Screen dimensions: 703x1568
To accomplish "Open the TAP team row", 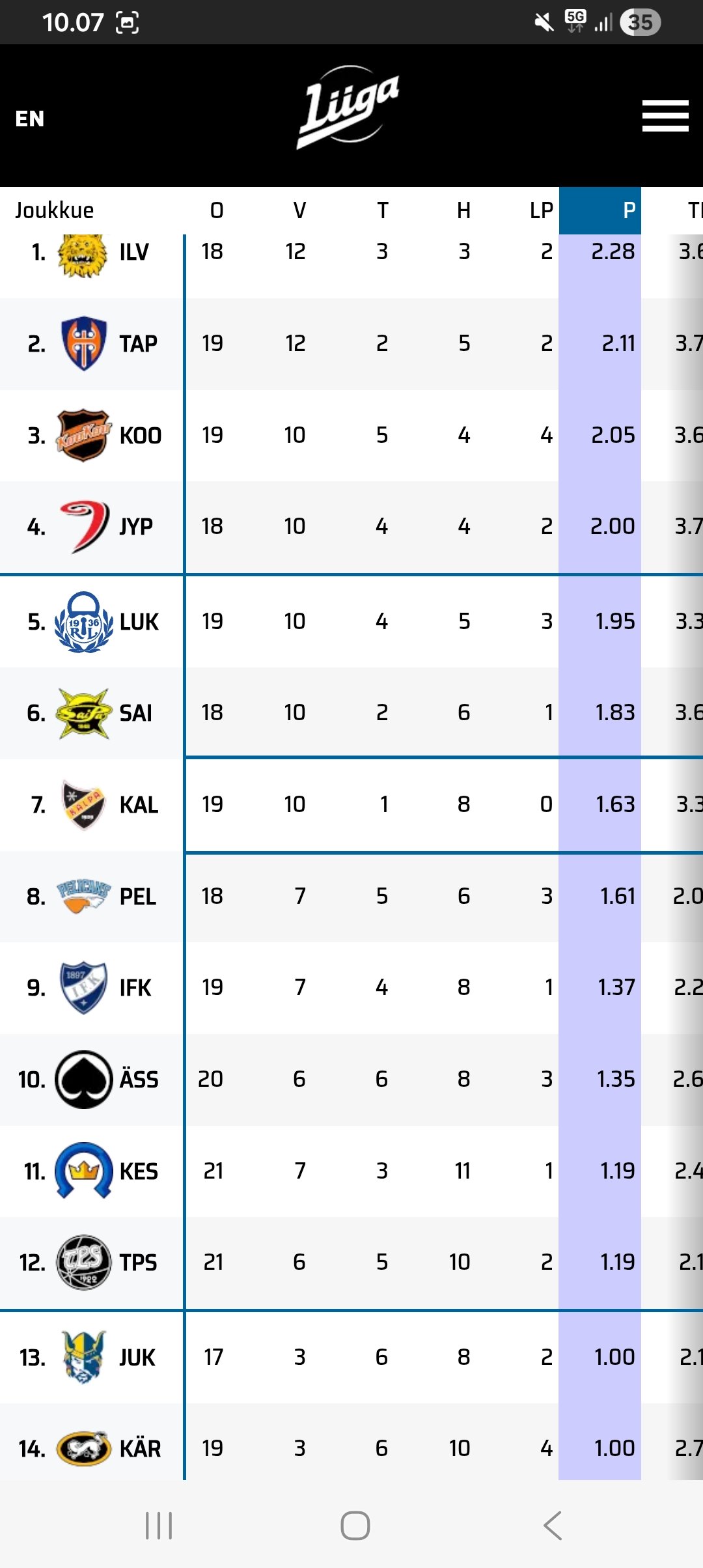I will (138, 344).
